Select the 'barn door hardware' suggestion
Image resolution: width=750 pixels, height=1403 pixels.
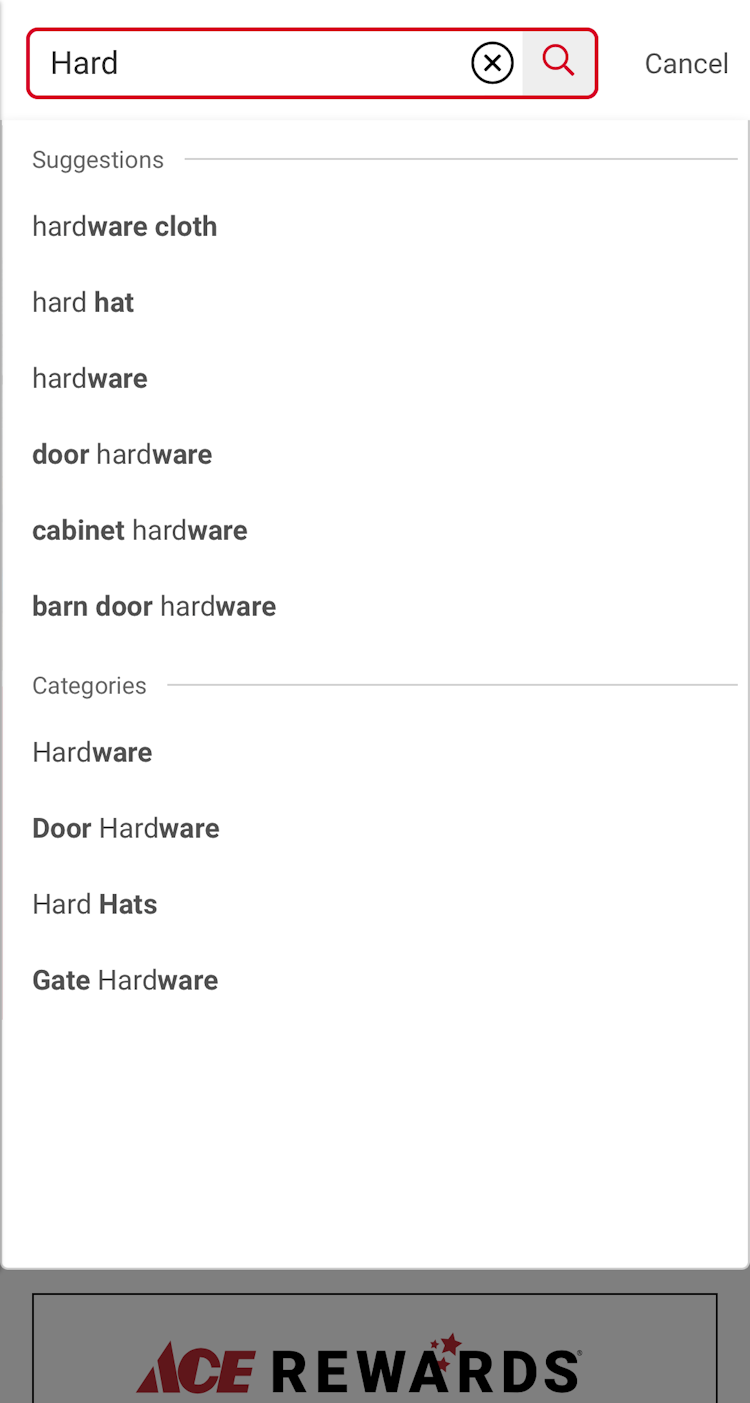coord(154,607)
